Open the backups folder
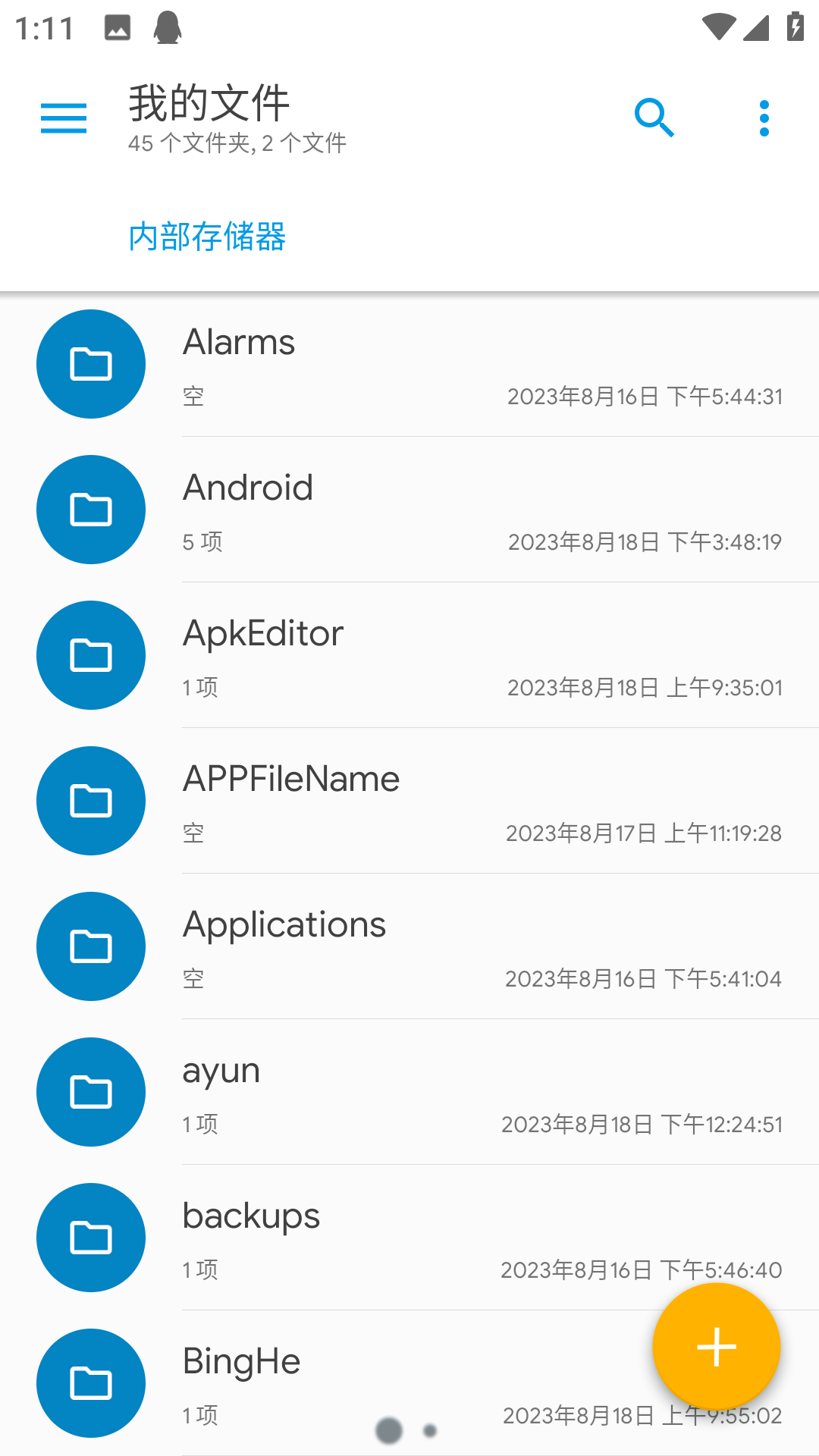This screenshot has height=1456, width=819. click(409, 1238)
